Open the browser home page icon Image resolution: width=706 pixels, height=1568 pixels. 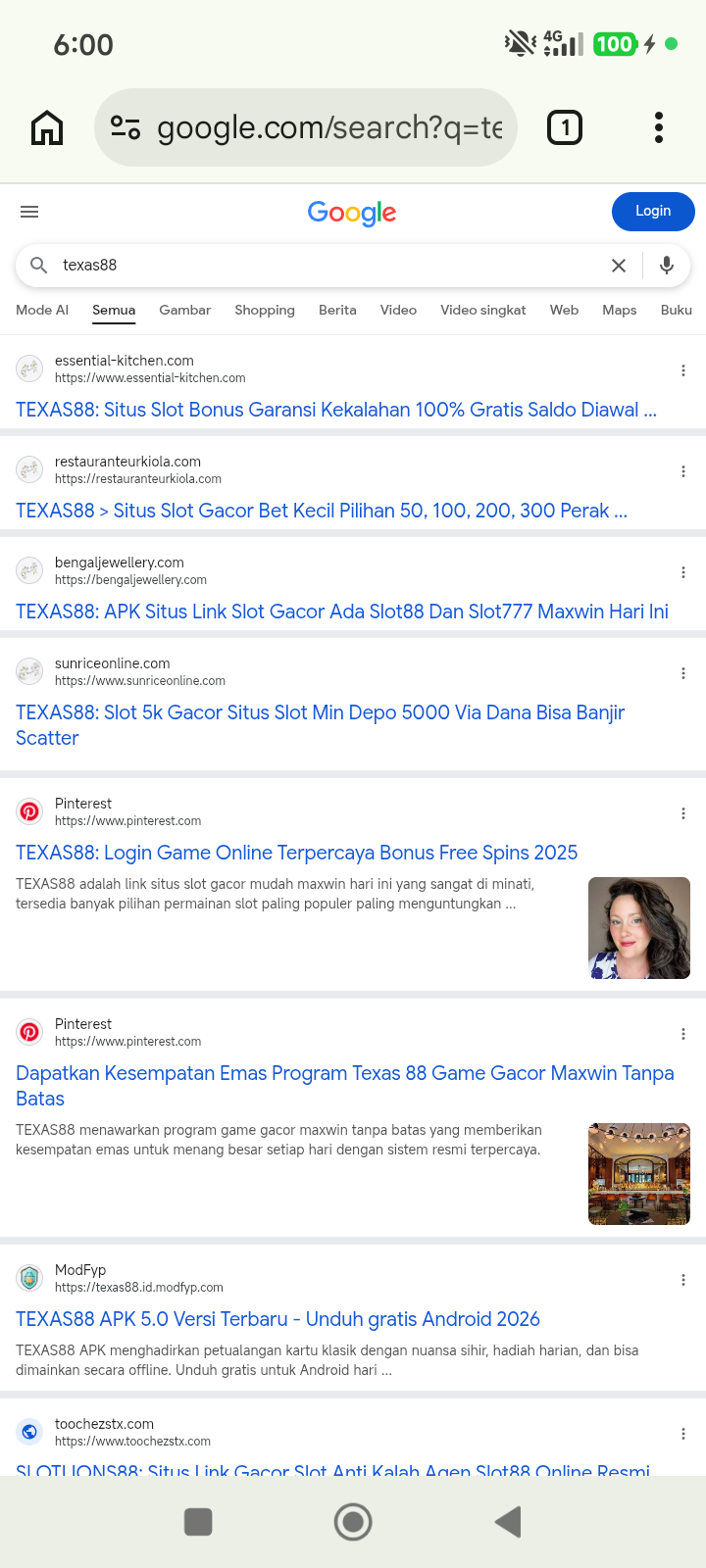(47, 127)
